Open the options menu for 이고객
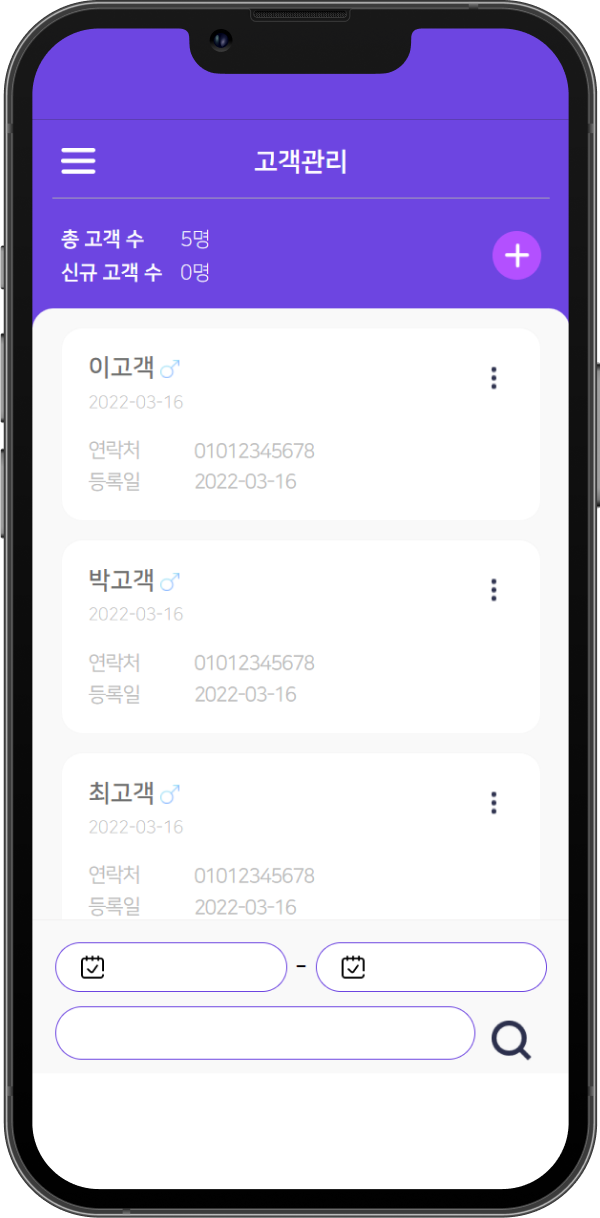Screen dimensions: 600x1218 coord(493,378)
